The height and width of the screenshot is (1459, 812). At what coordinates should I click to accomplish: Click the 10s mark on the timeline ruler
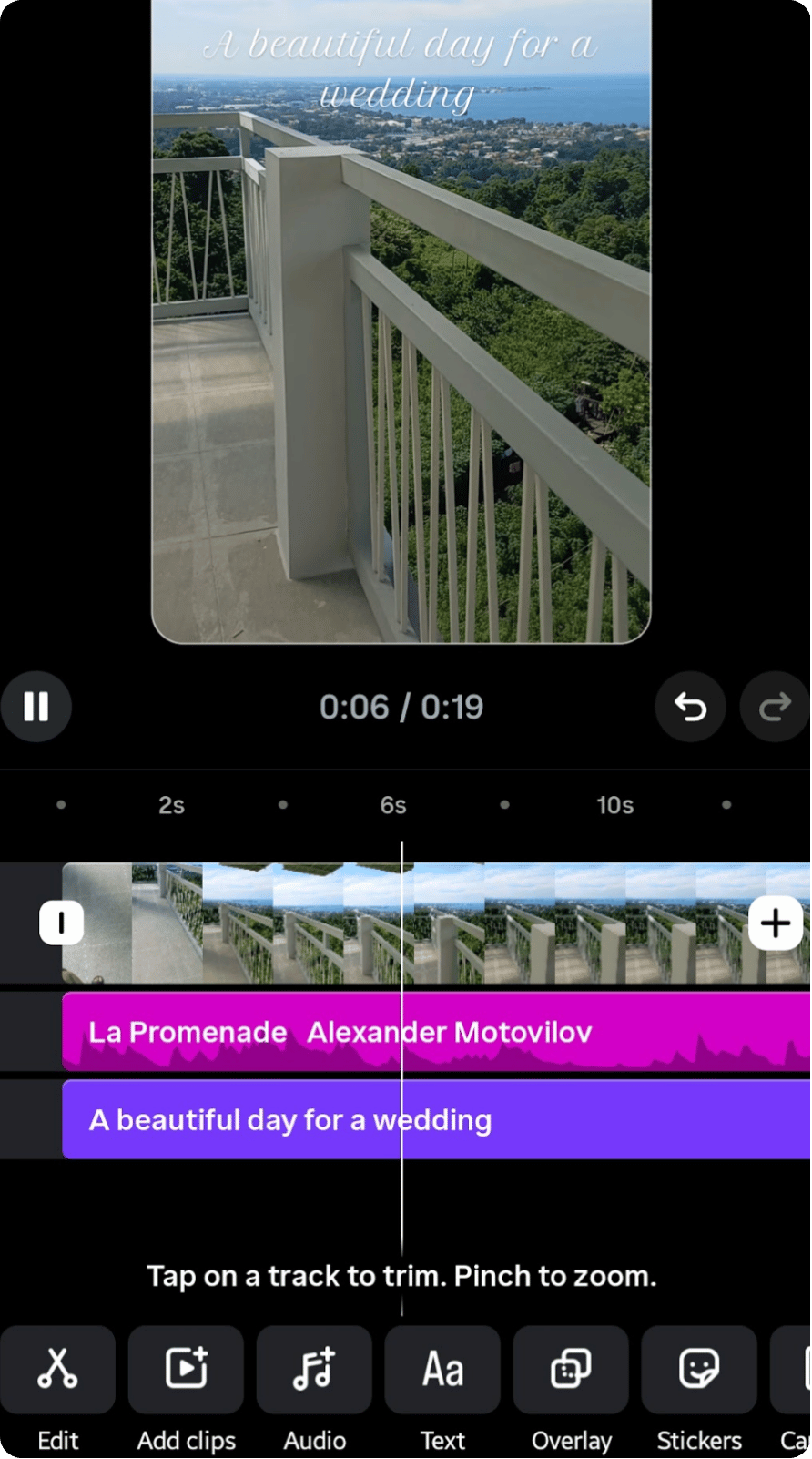[615, 805]
